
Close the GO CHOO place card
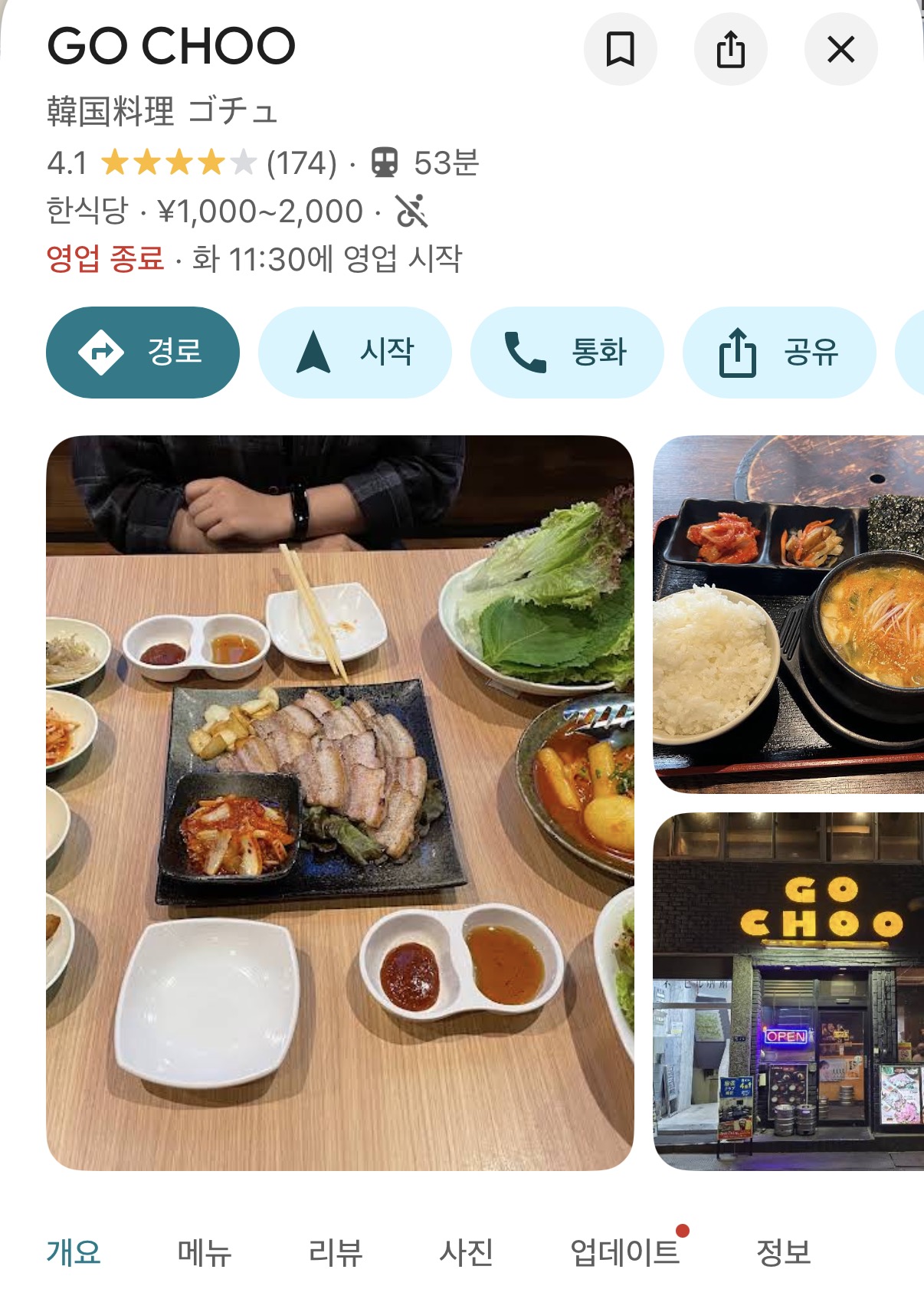(x=840, y=50)
